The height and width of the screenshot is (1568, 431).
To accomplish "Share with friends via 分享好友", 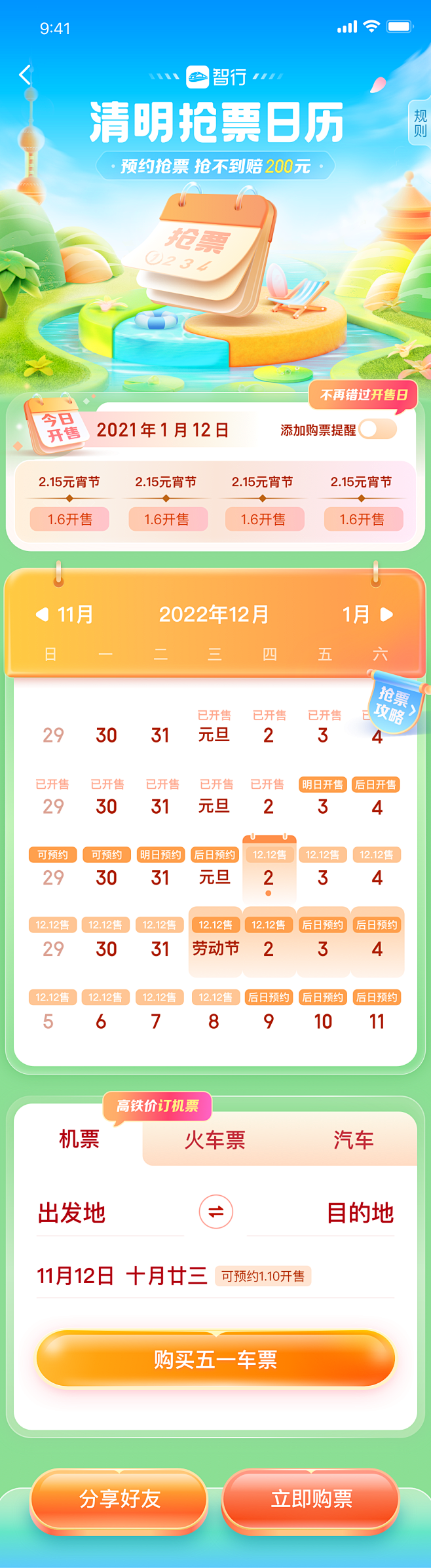I will 119,1499.
